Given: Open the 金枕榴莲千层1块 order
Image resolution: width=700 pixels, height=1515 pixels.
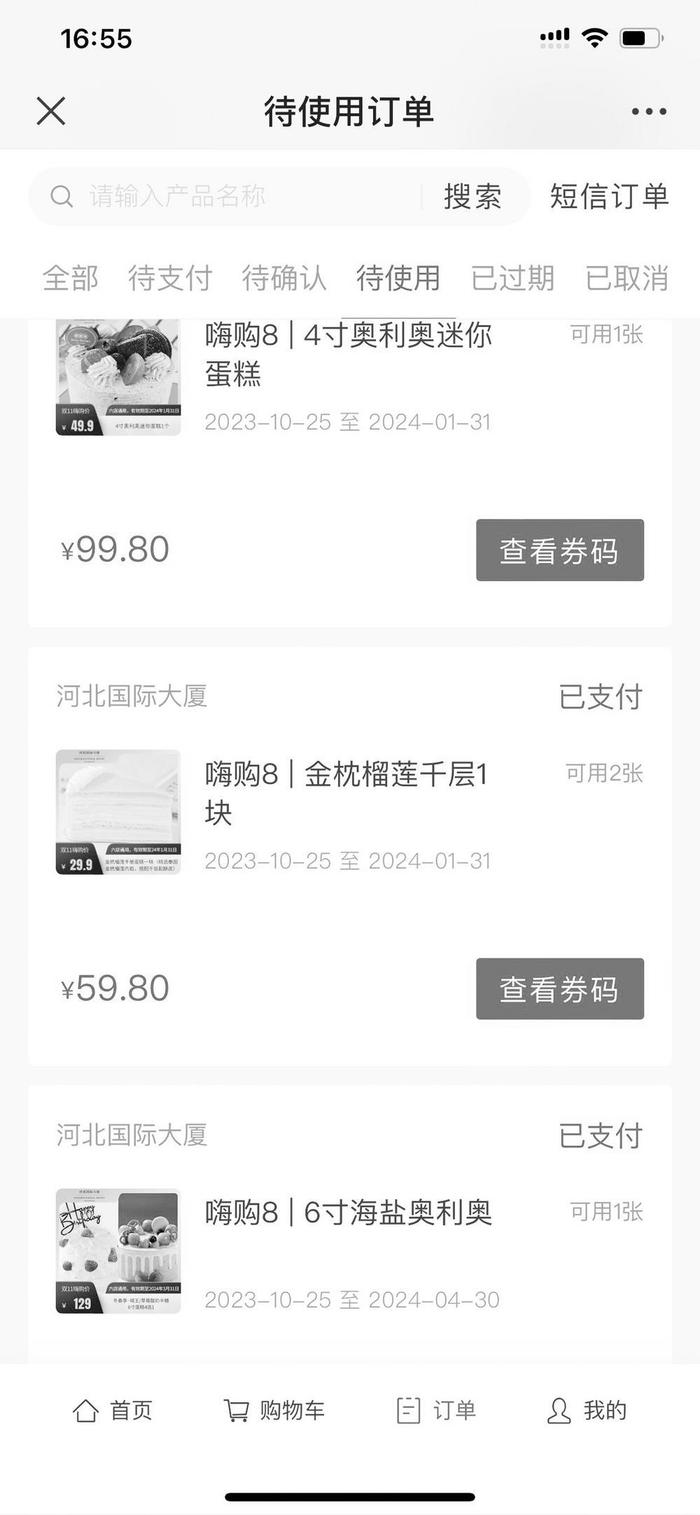Looking at the screenshot, I should click(x=346, y=793).
